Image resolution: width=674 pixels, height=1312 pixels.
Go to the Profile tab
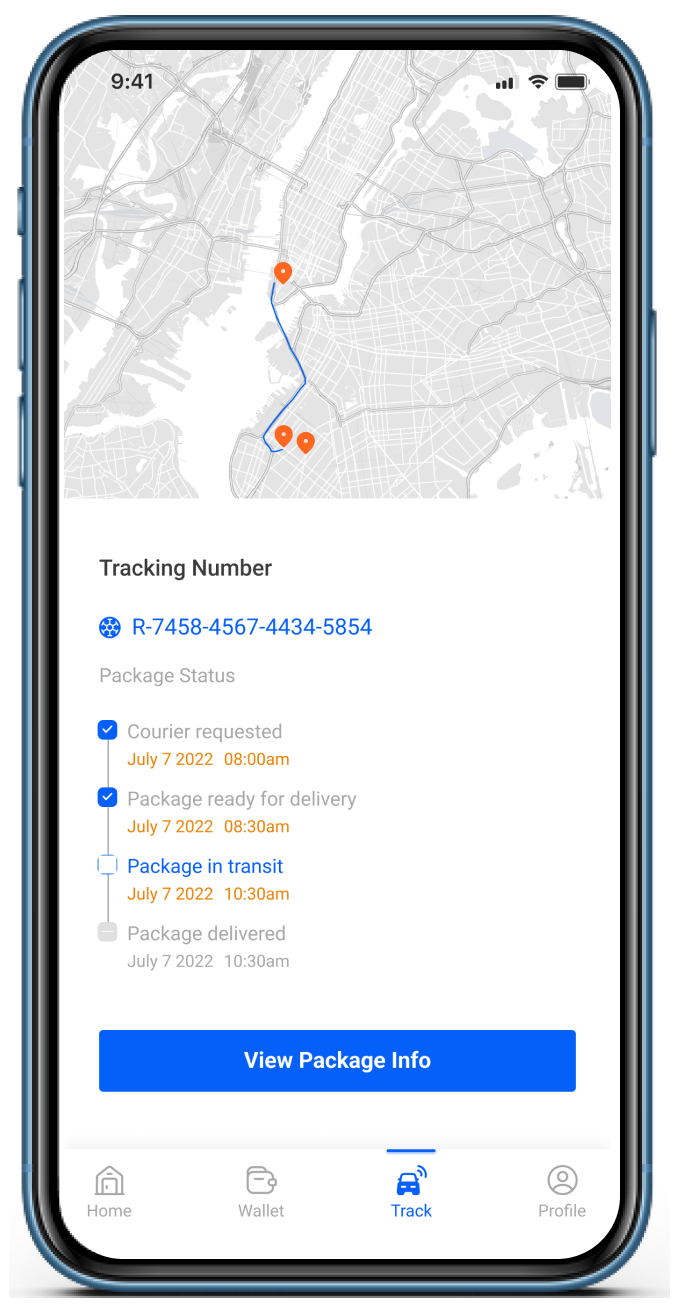(x=562, y=1192)
